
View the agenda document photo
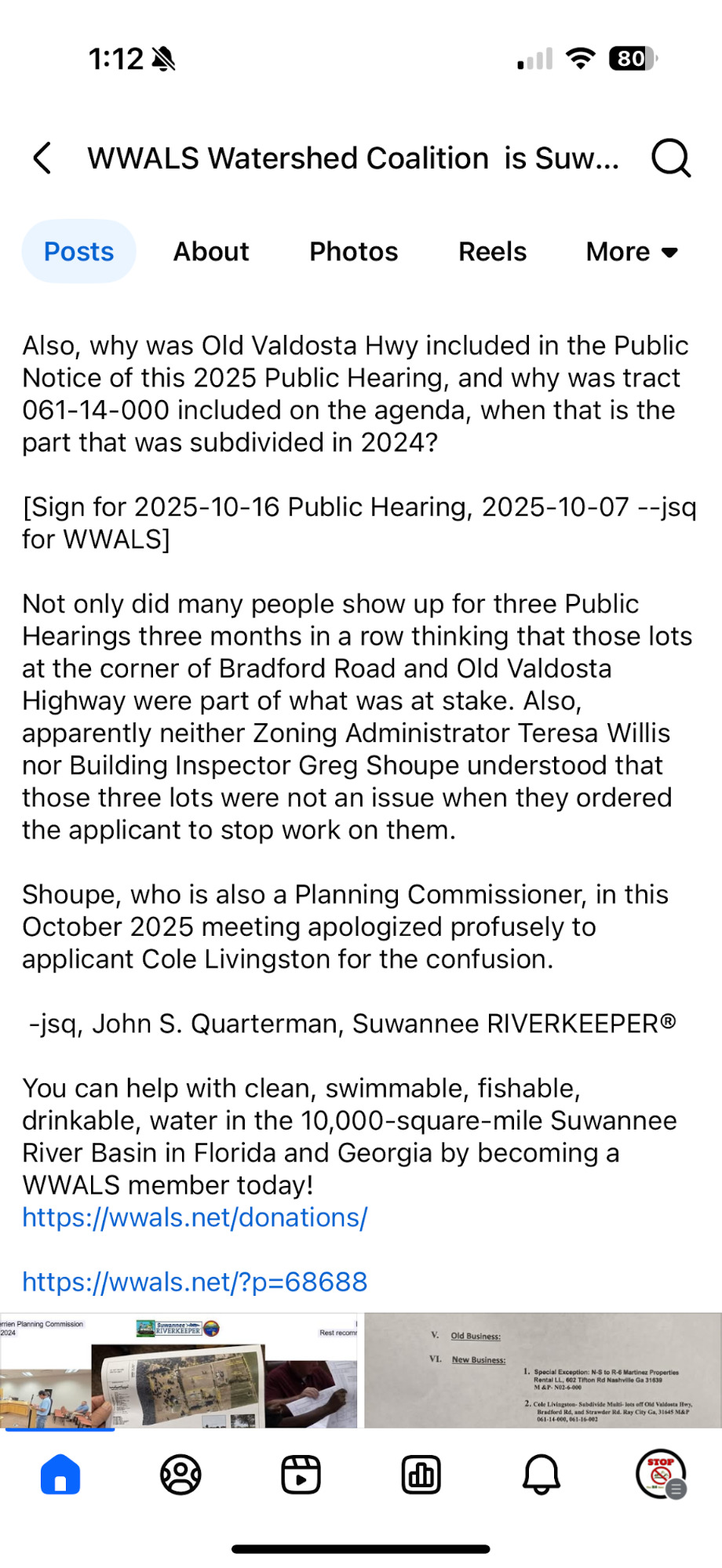click(x=542, y=1370)
